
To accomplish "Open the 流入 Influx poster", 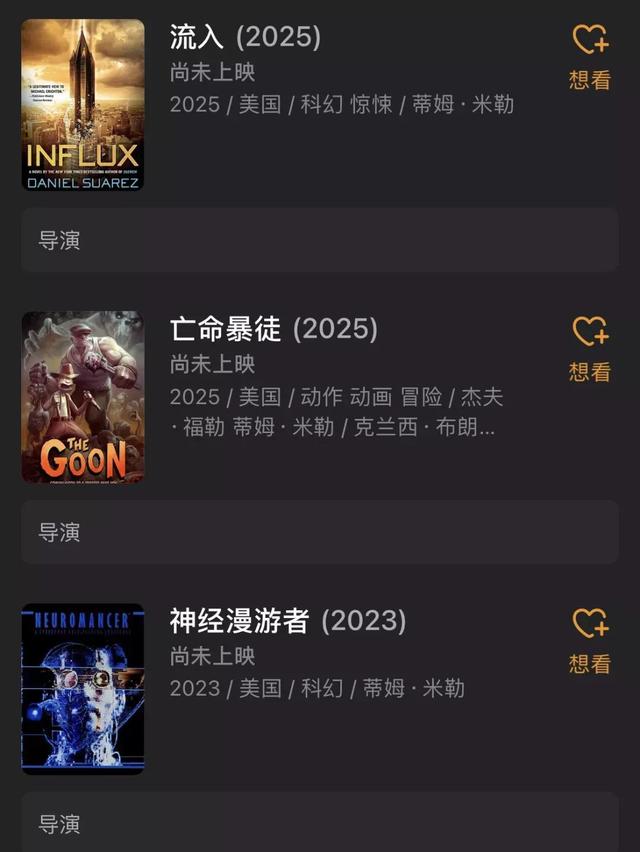I will point(83,105).
